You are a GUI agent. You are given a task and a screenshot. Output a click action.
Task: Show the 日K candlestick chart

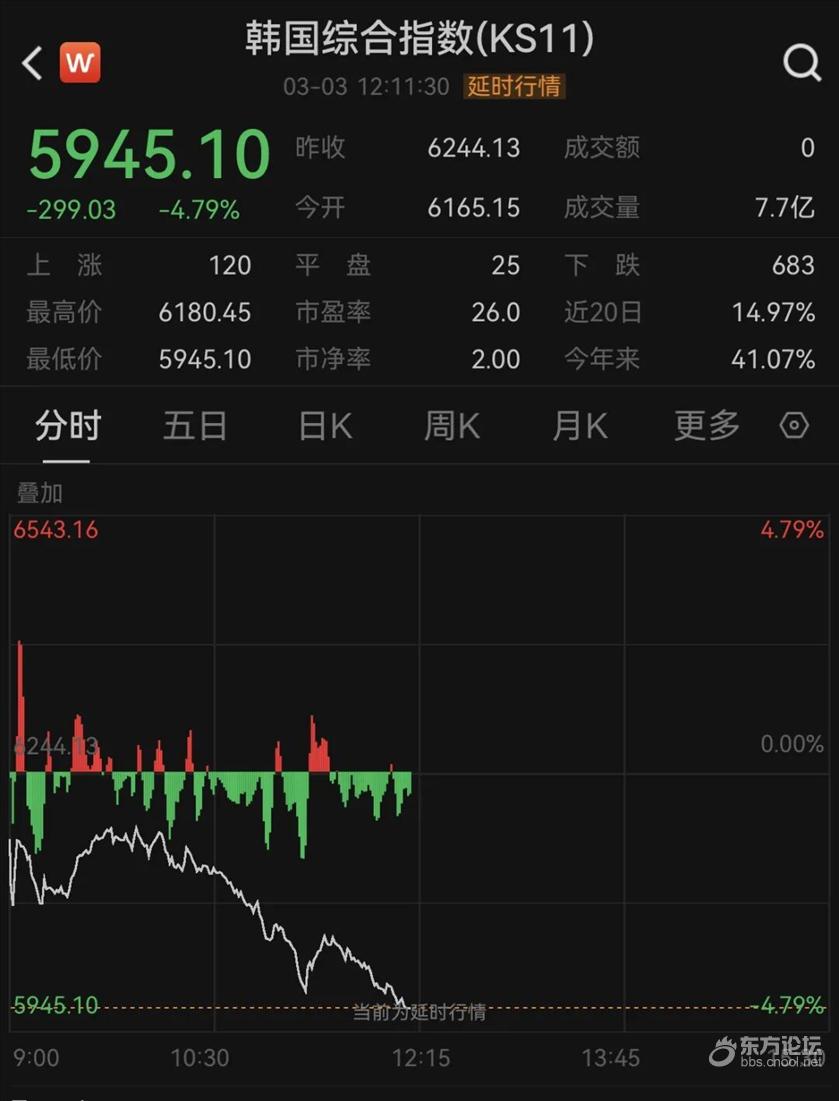point(324,426)
